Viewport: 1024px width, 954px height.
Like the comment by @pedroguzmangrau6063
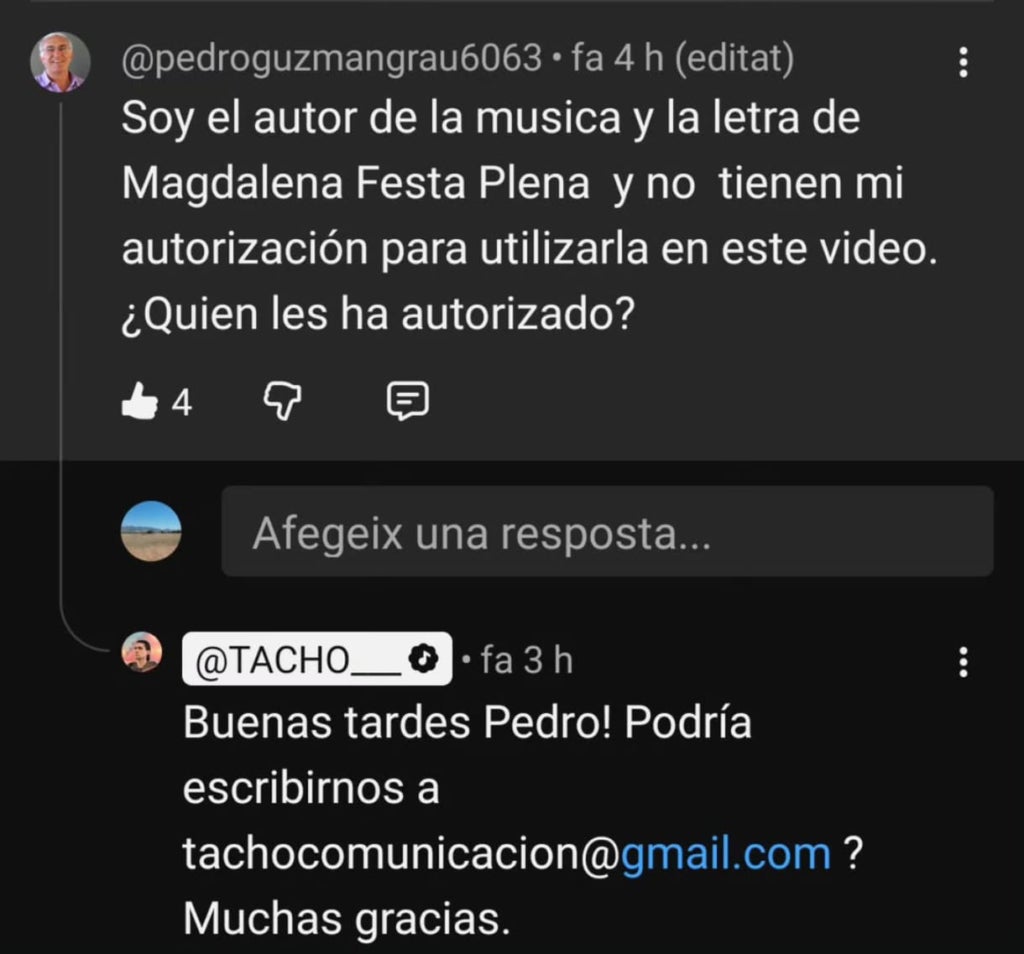[x=140, y=402]
